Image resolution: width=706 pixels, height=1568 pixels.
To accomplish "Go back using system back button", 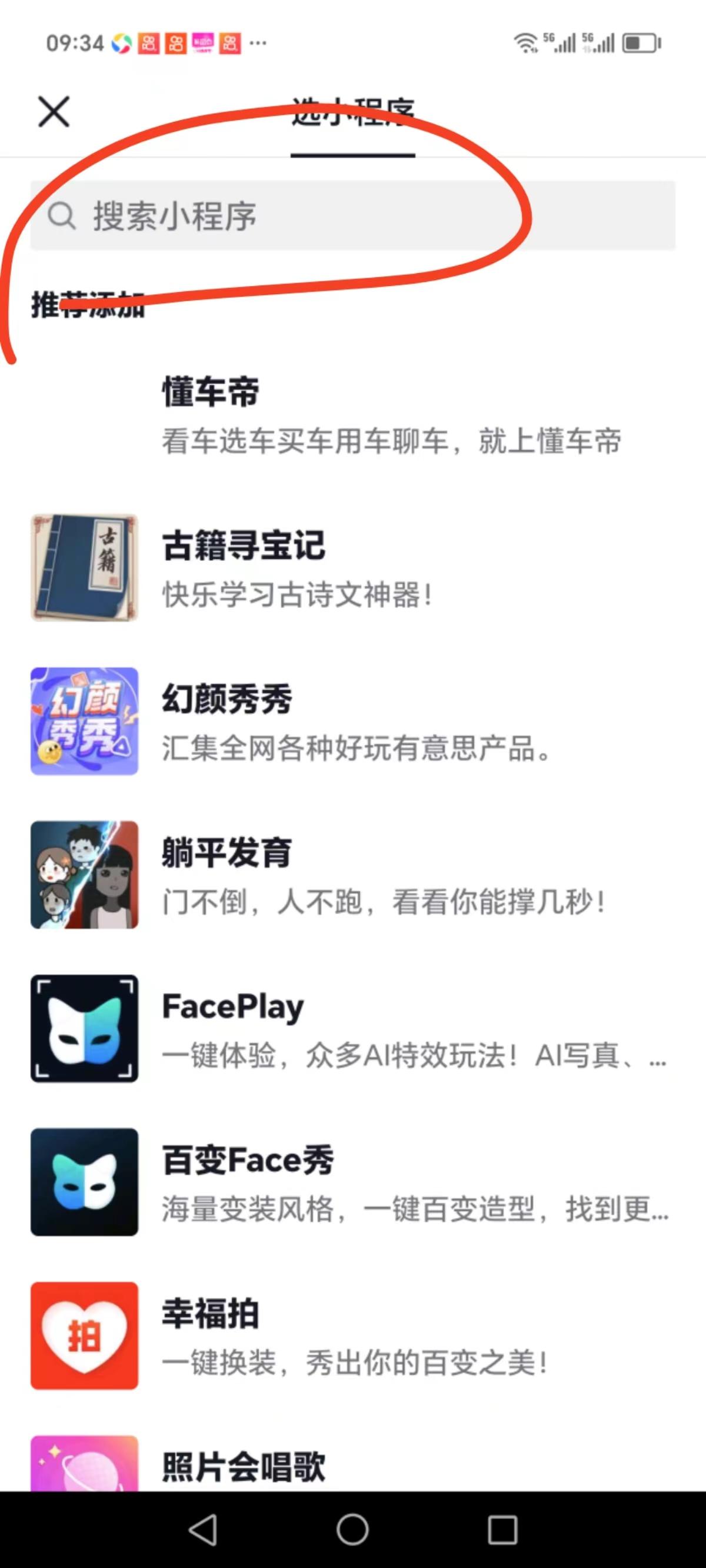I will pos(202,1530).
